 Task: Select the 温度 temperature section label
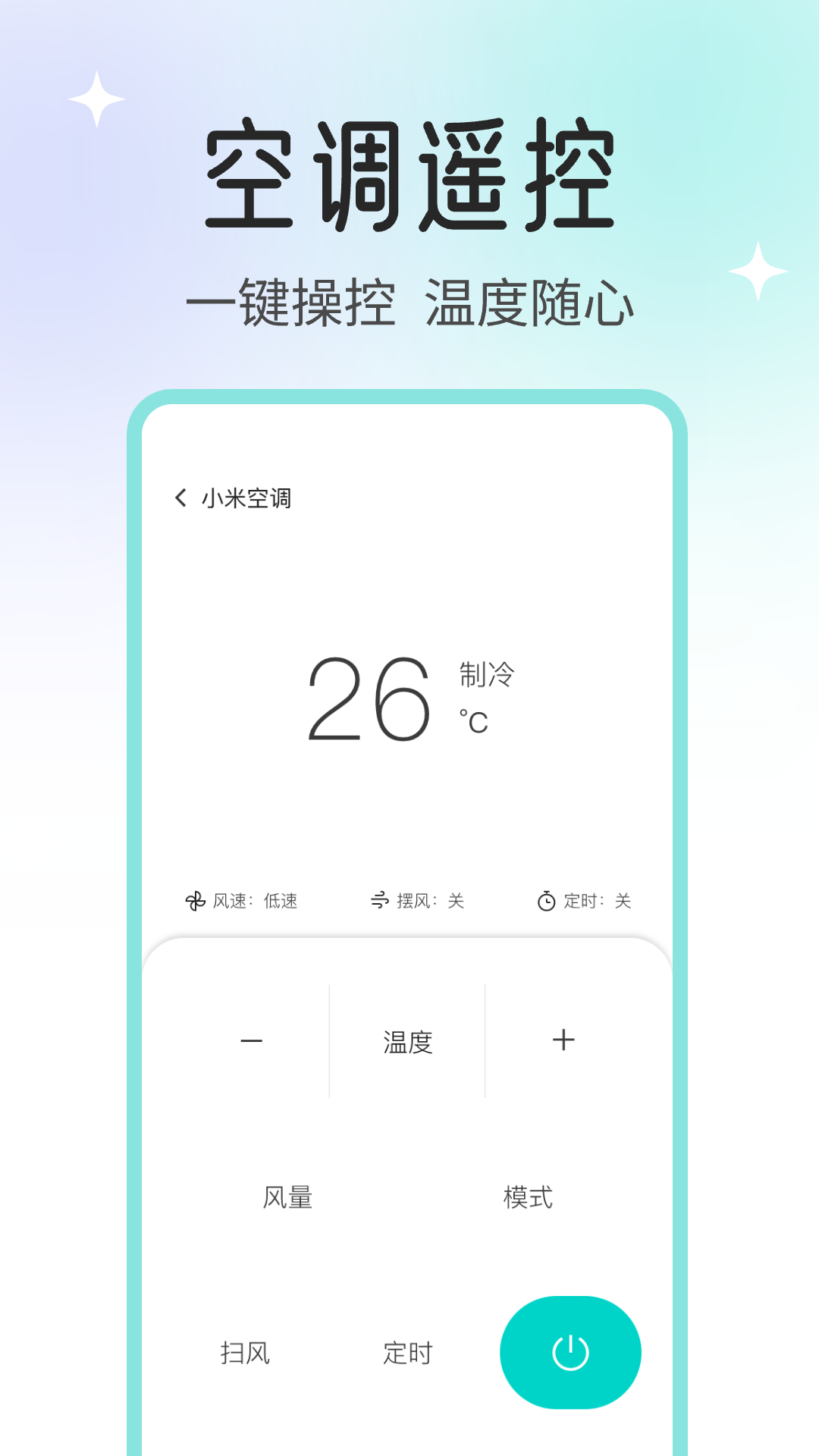coord(407,1041)
